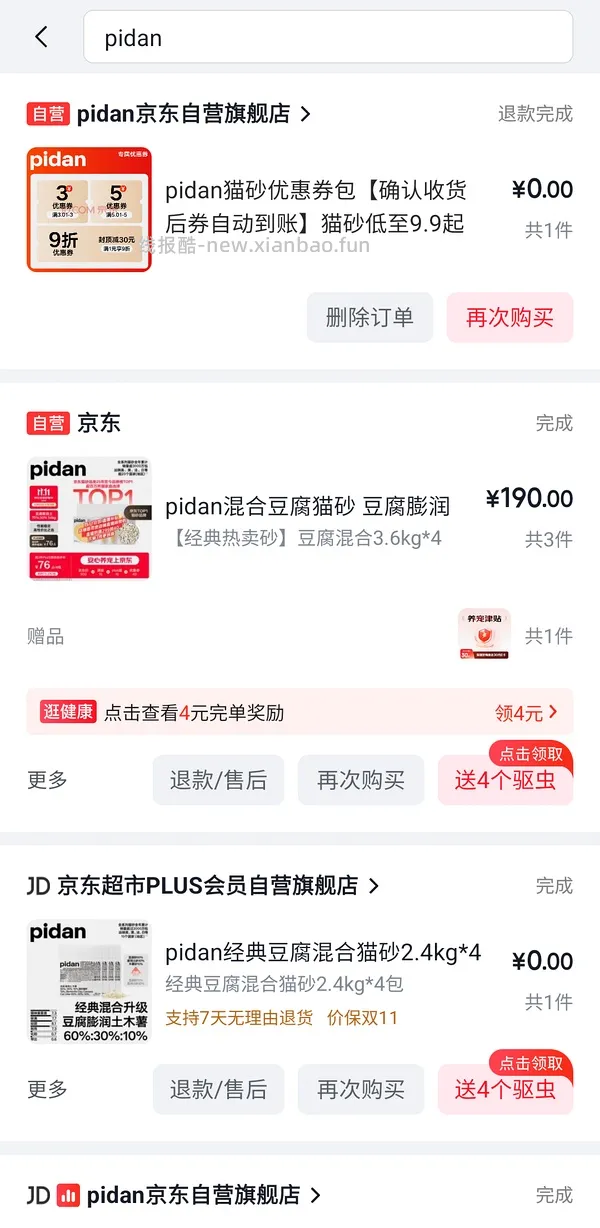Tap 送4个驱虫 under the ¥190.00 order

505,780
